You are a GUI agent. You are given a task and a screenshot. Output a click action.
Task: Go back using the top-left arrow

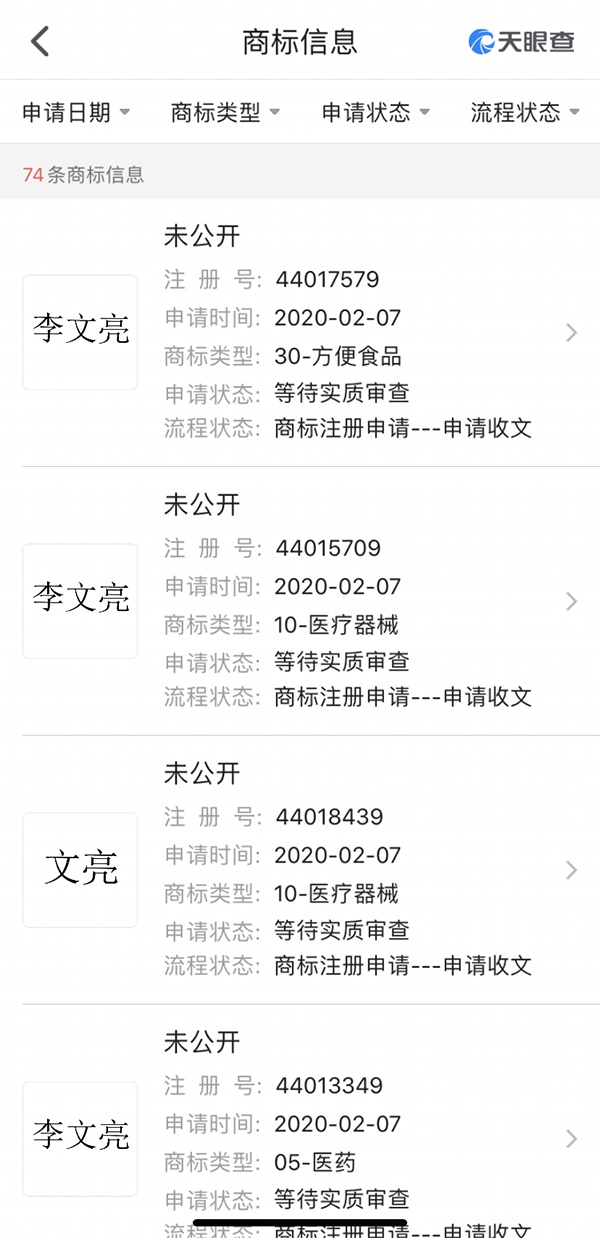40,41
